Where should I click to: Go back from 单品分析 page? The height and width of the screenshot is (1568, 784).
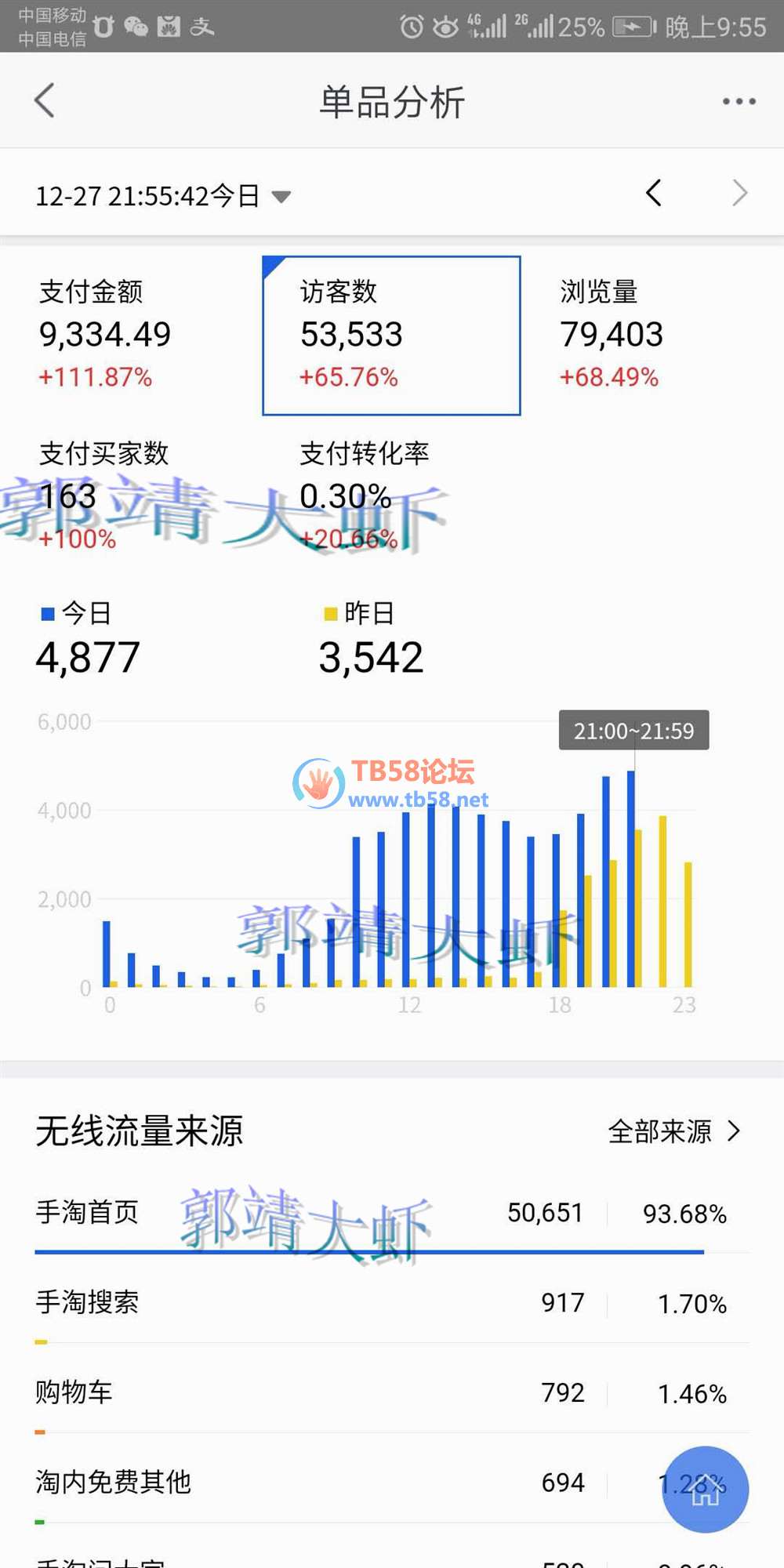[45, 100]
